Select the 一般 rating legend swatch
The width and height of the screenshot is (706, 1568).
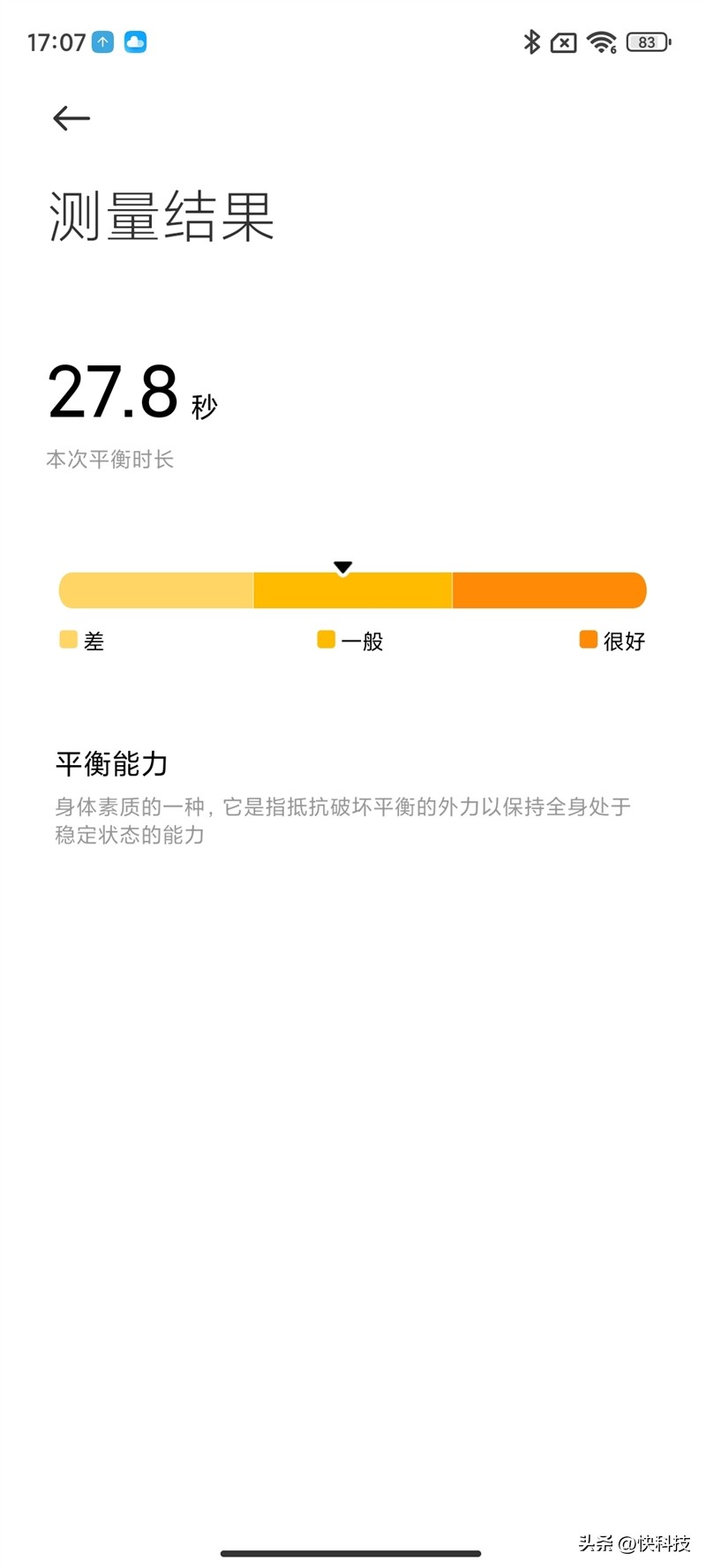coord(325,639)
